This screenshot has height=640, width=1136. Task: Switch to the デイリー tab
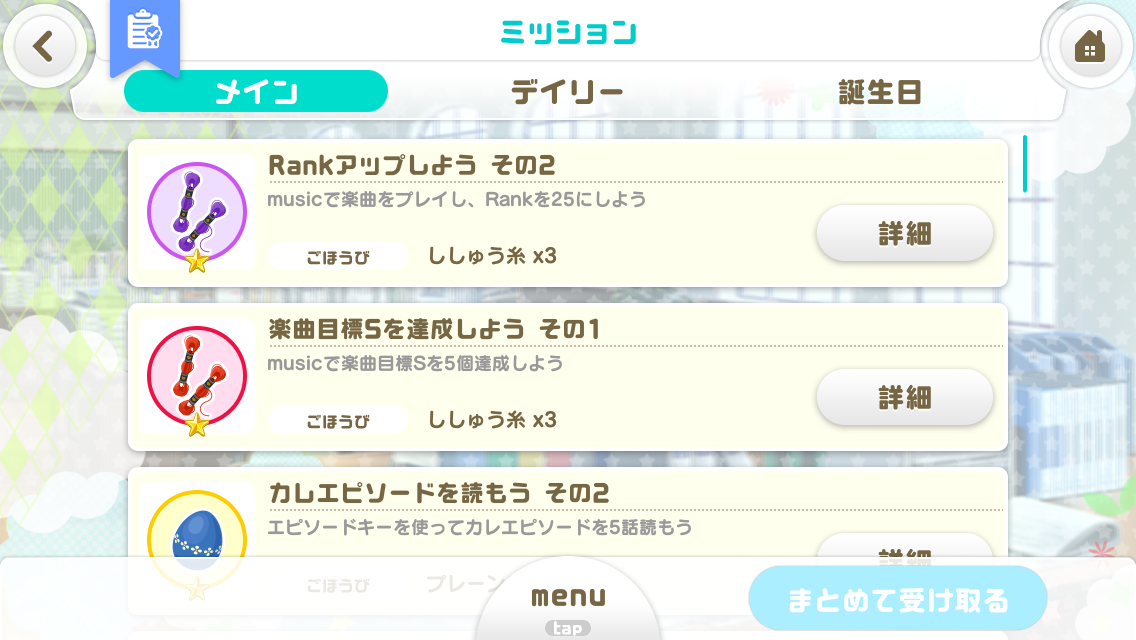coord(567,93)
